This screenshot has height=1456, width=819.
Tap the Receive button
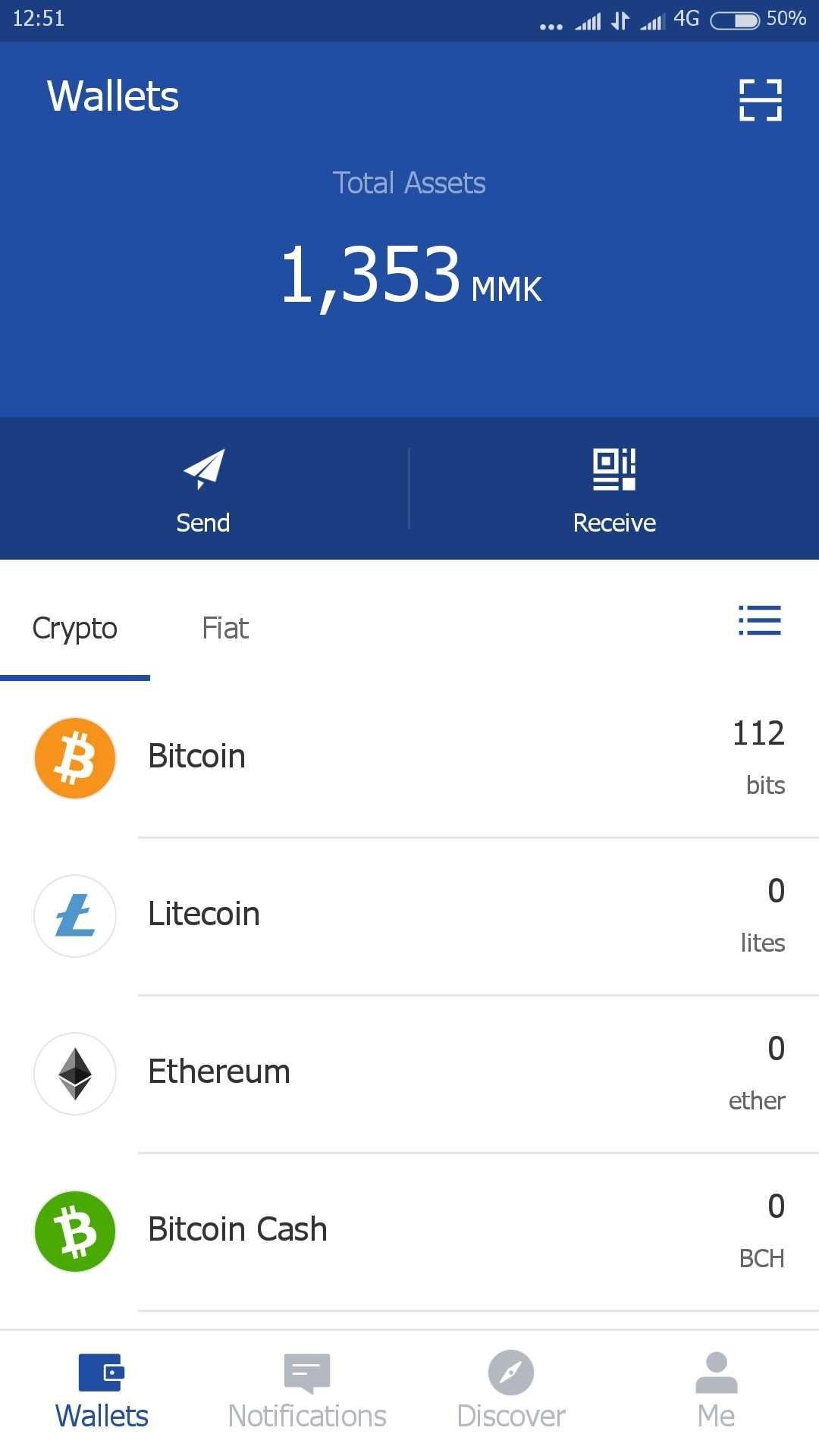click(x=614, y=489)
